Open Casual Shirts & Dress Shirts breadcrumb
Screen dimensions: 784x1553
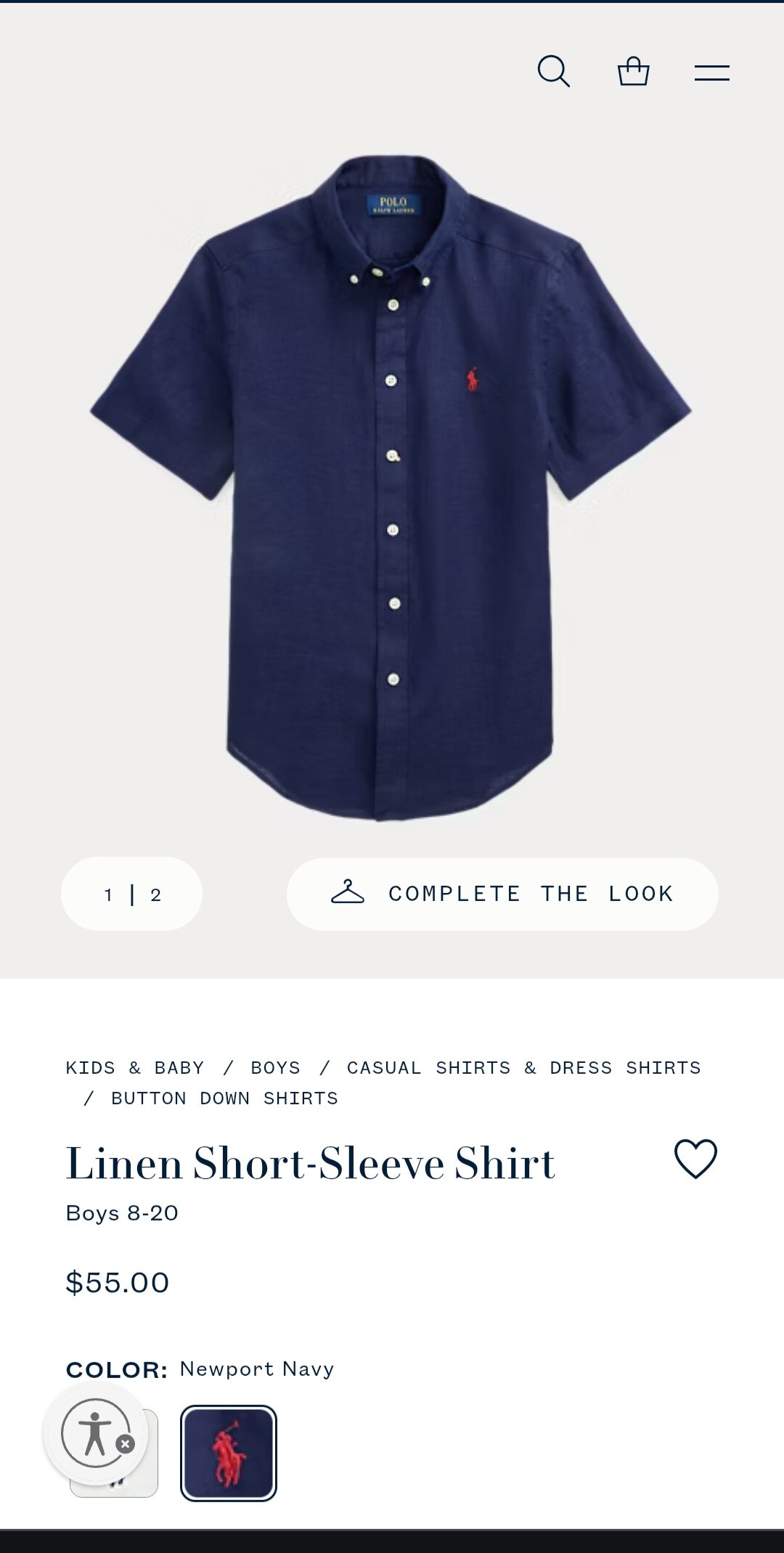[523, 1068]
